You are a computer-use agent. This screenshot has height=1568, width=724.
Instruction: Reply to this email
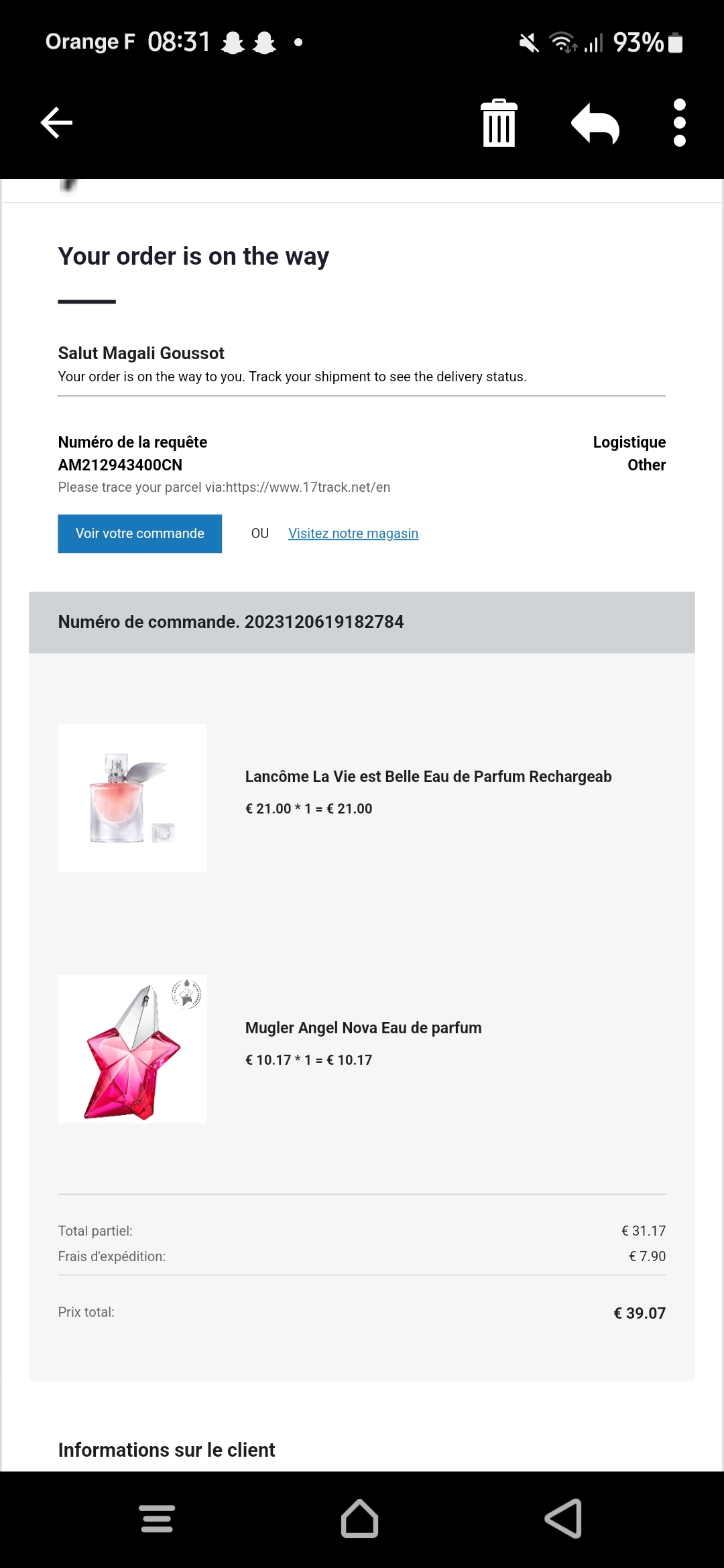(x=595, y=123)
